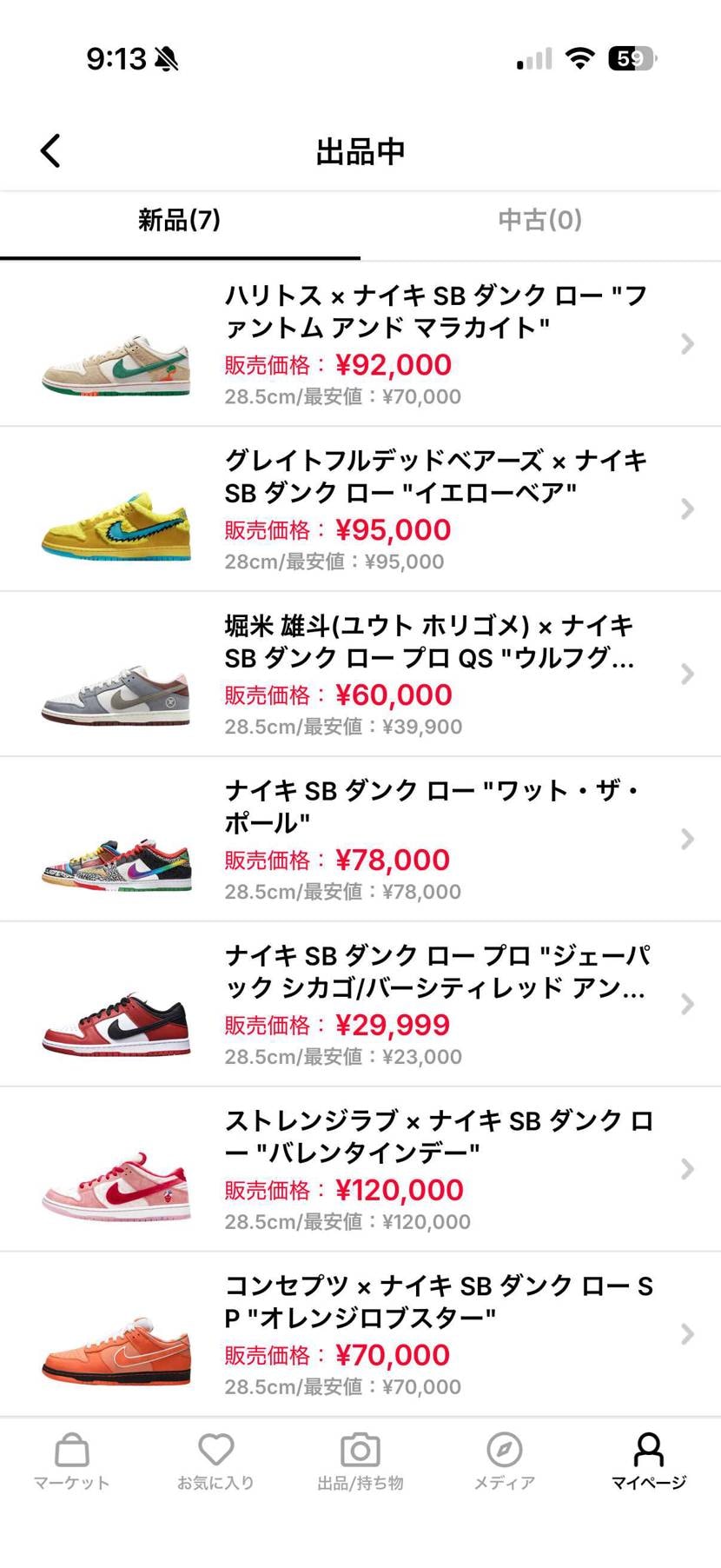Switch to the メディア tab
The height and width of the screenshot is (1568, 721).
(x=505, y=1460)
